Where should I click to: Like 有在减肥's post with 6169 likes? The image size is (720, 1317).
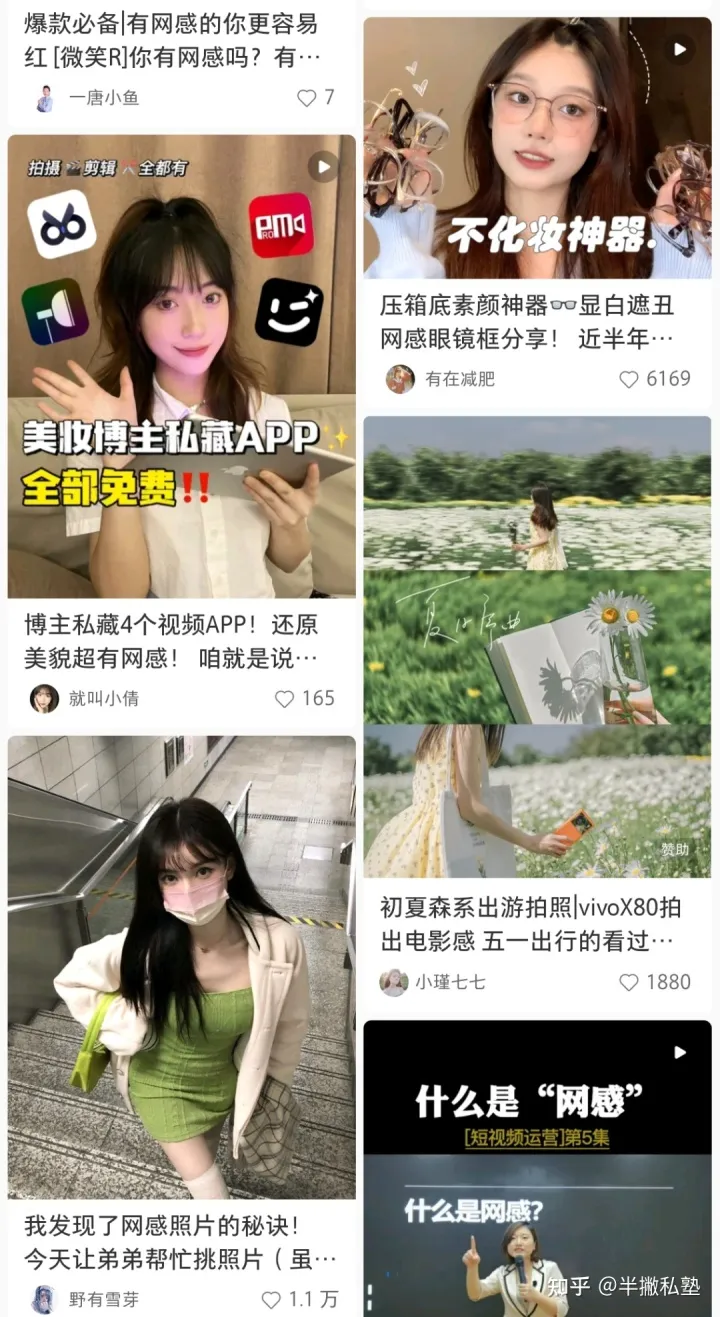[x=629, y=379]
